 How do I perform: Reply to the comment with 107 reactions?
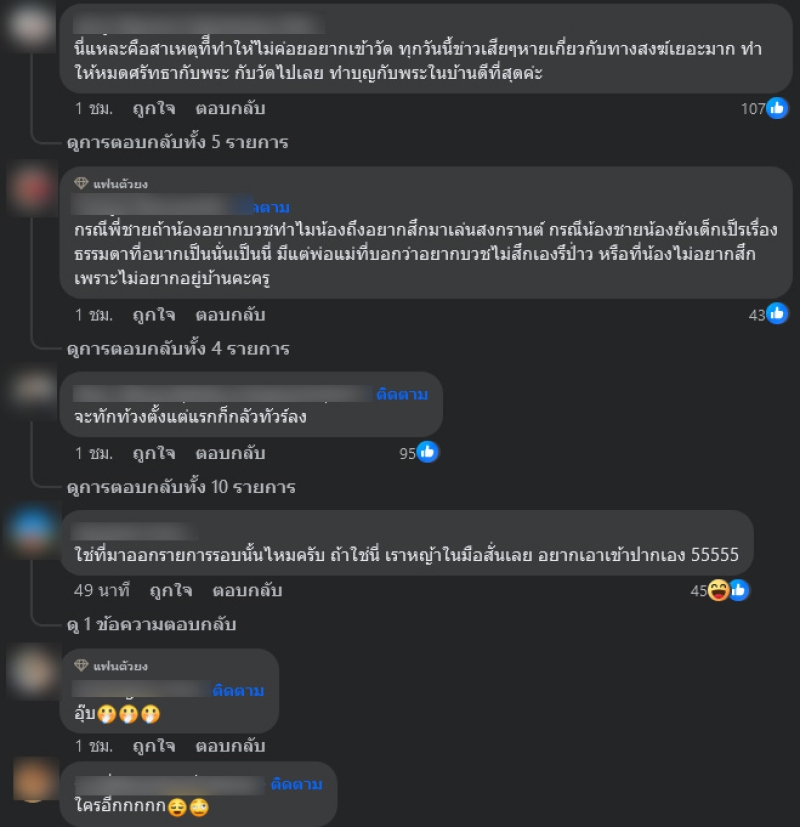230,108
